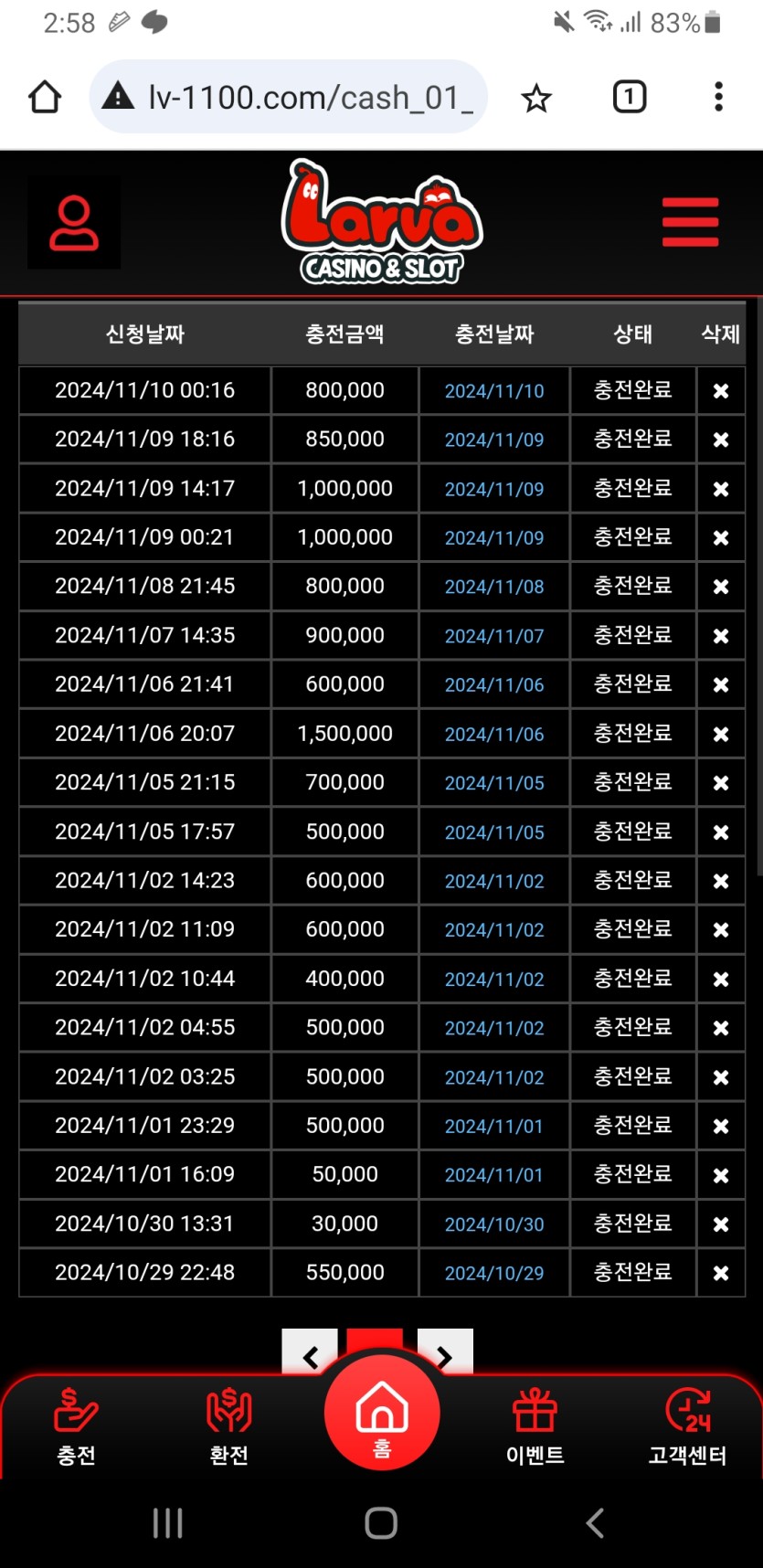Bookmark this page with the star
Screen dimensions: 763x1568
tap(536, 98)
